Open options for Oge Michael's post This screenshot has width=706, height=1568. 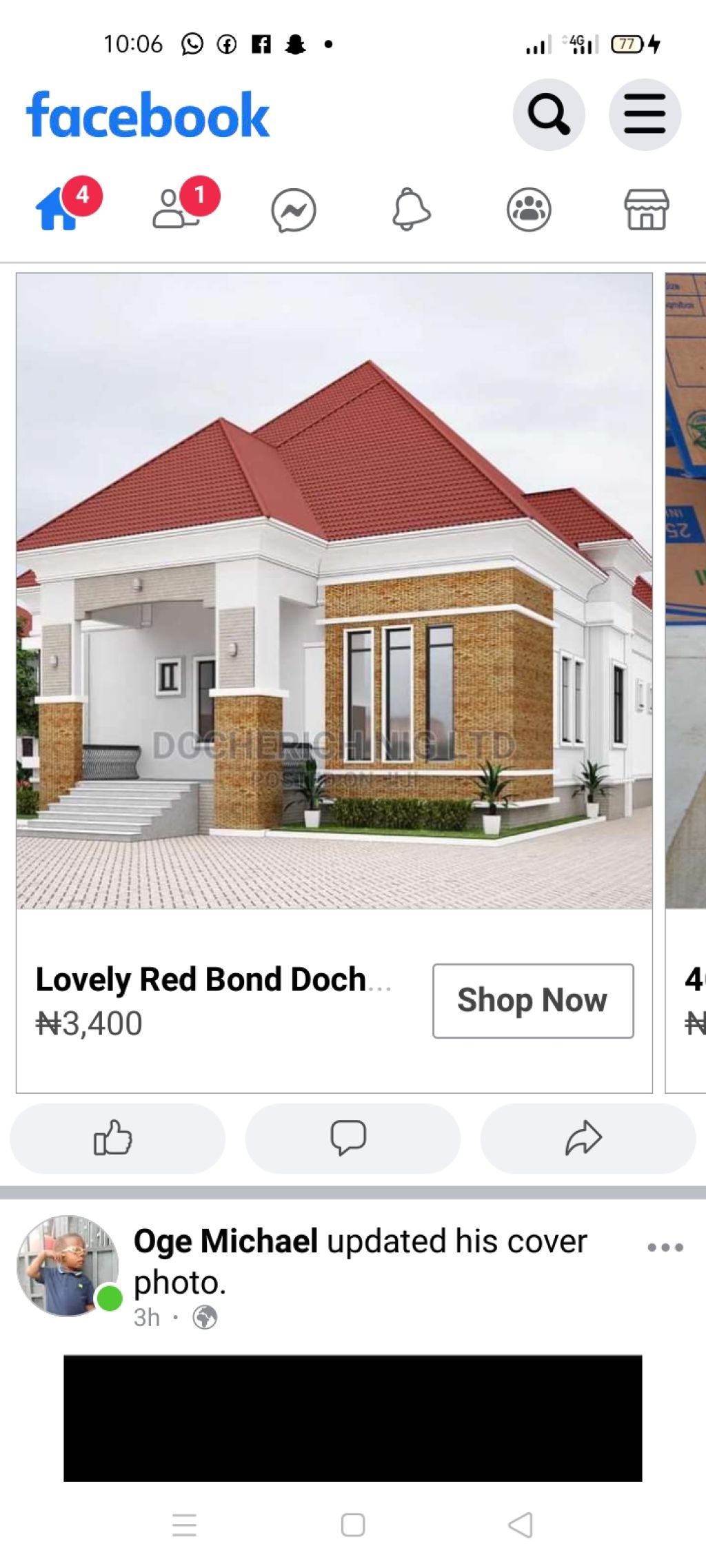pos(665,1247)
